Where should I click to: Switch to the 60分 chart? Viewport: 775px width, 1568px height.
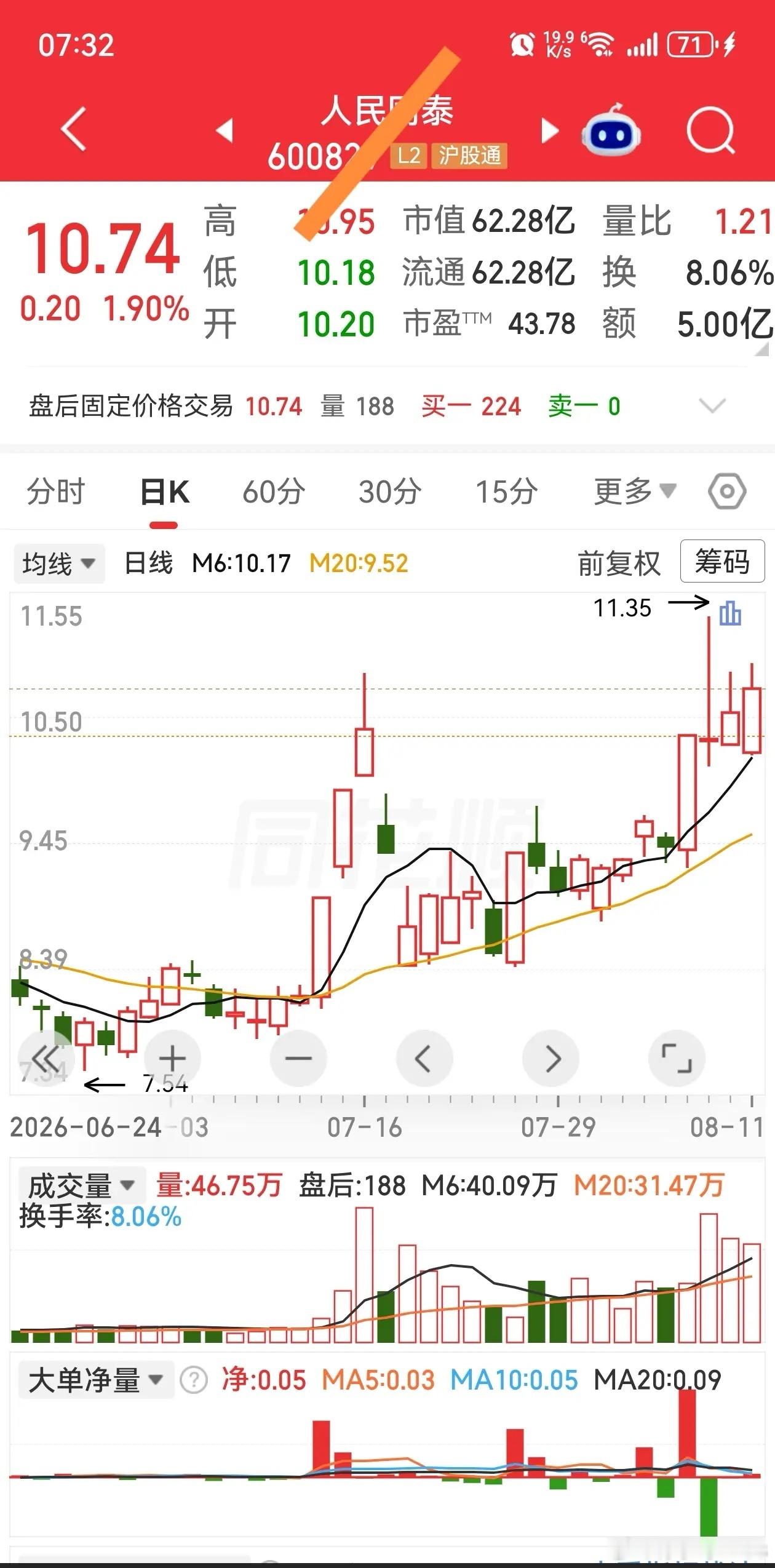click(x=273, y=492)
